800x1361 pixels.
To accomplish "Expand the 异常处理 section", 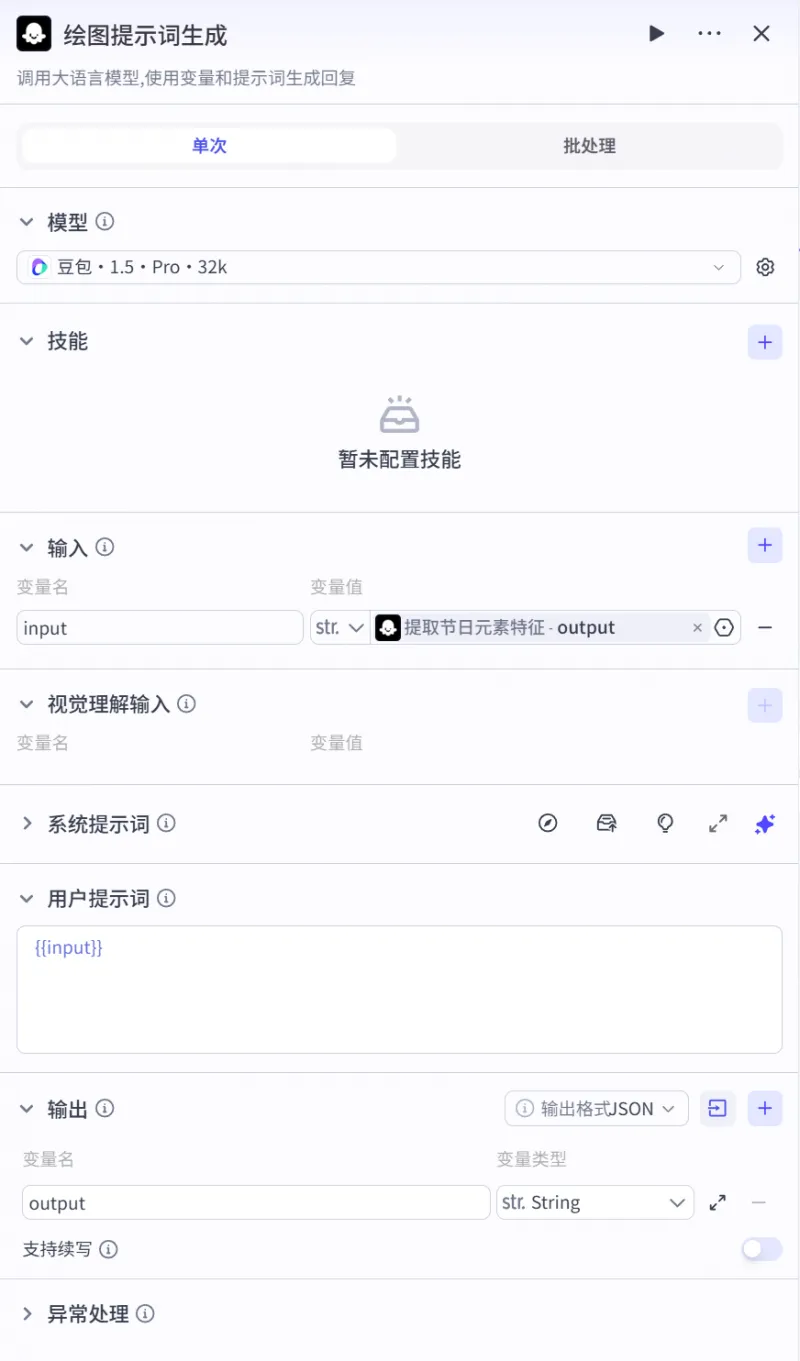I will pyautogui.click(x=28, y=1314).
